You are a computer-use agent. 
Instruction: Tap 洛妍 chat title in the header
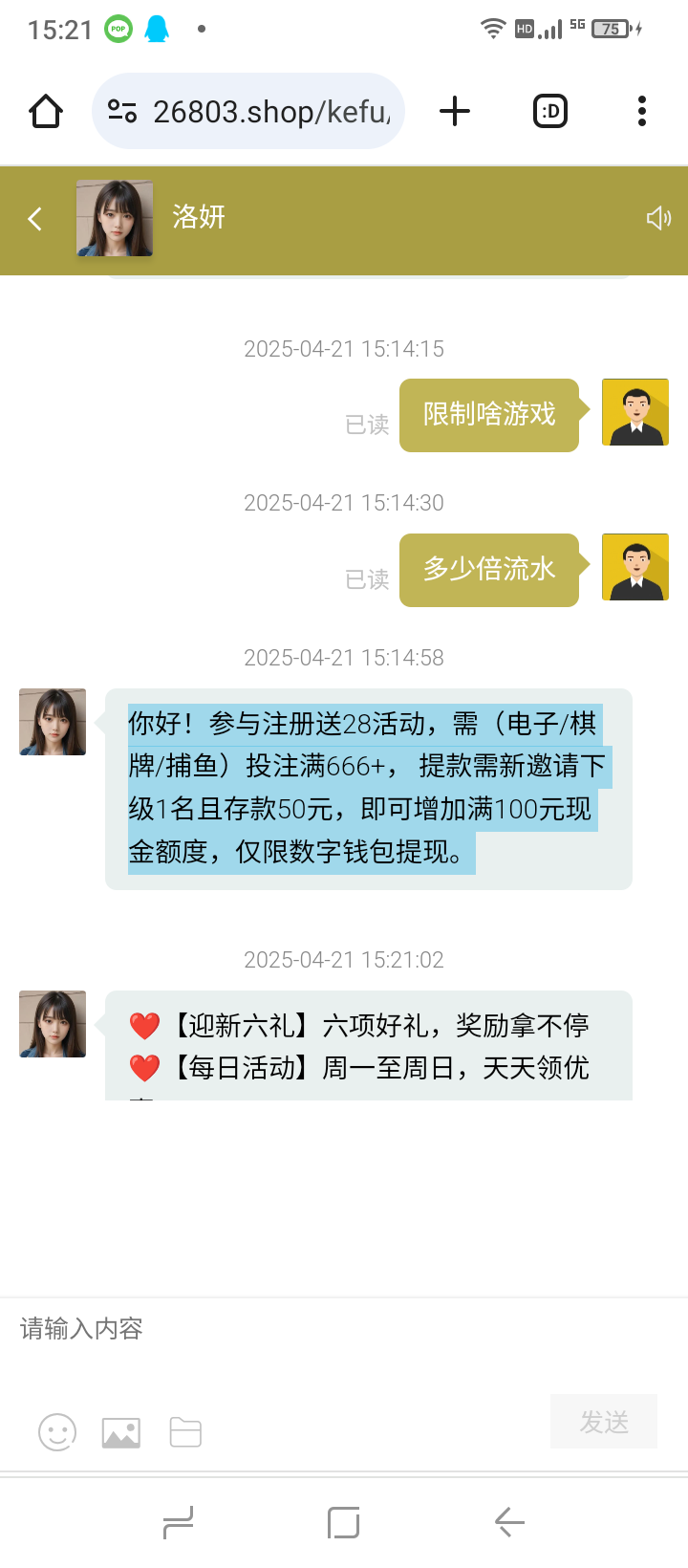199,218
